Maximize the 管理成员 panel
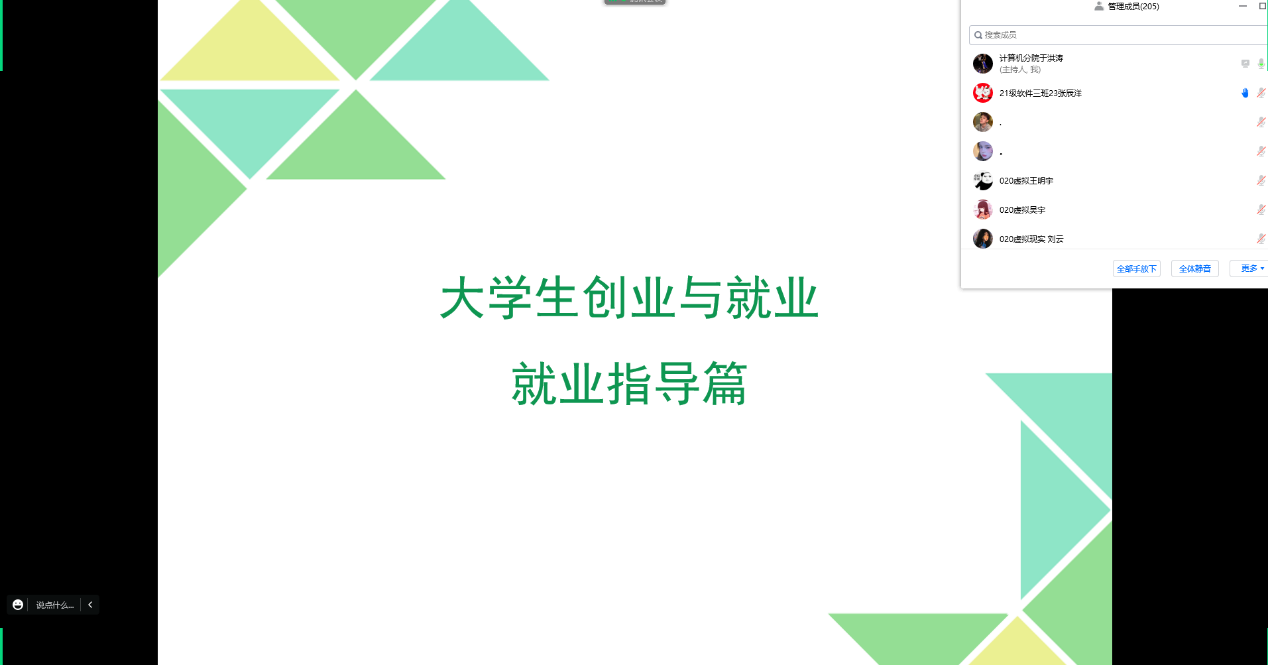The width and height of the screenshot is (1268, 665). click(x=1262, y=6)
